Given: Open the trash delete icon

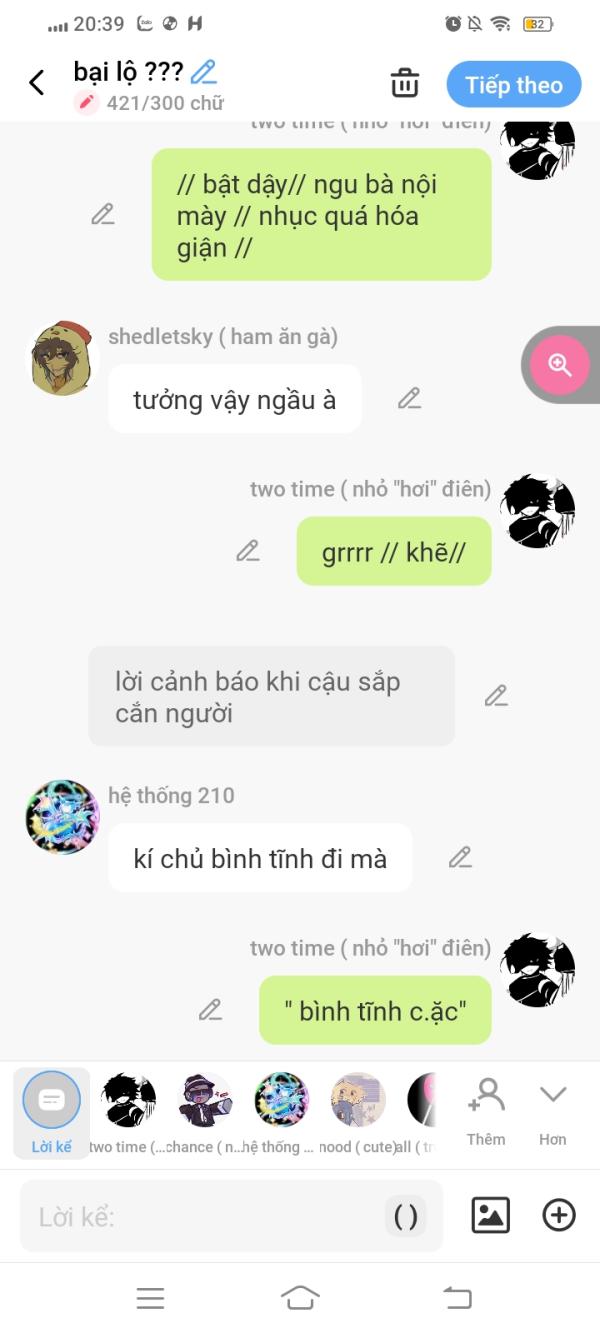Looking at the screenshot, I should [404, 84].
